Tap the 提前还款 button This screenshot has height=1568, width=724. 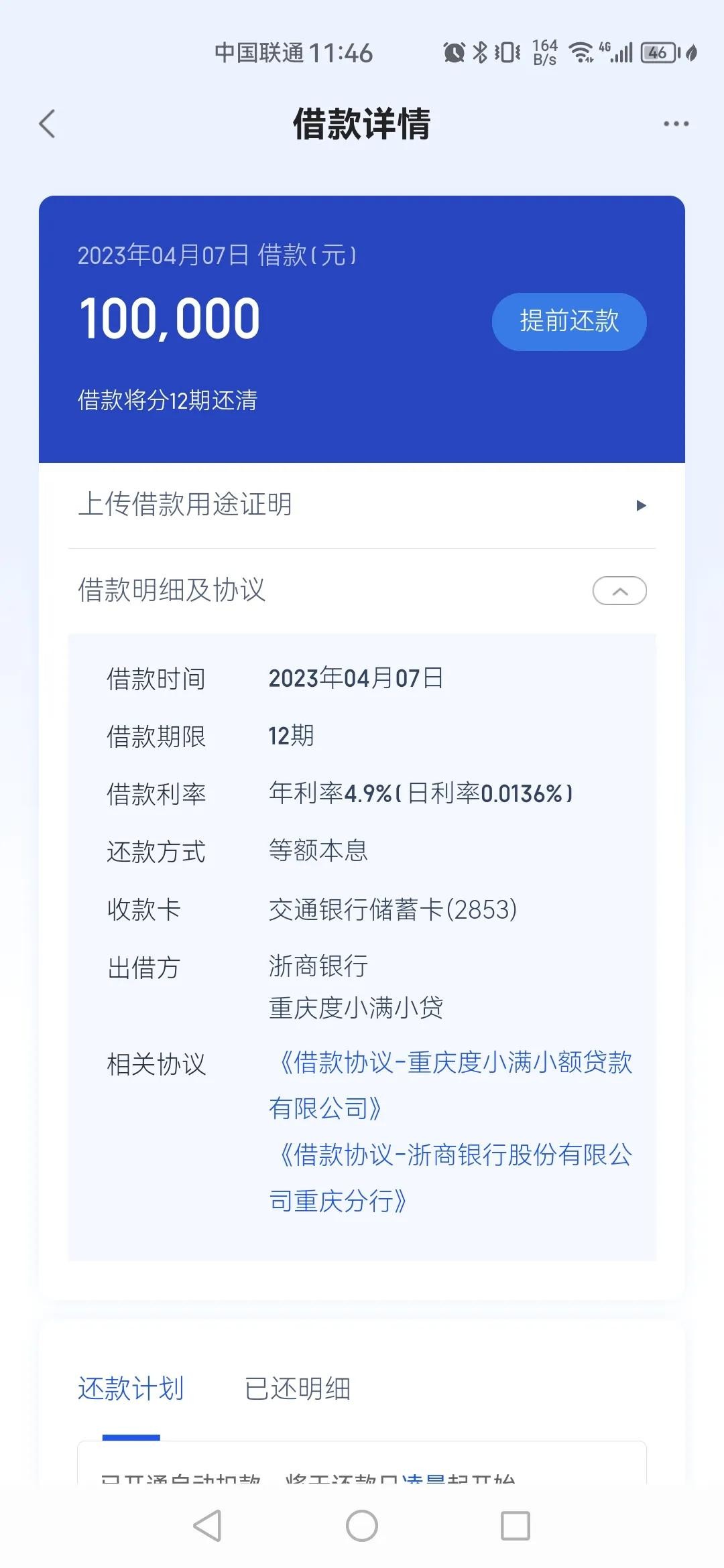pyautogui.click(x=569, y=322)
